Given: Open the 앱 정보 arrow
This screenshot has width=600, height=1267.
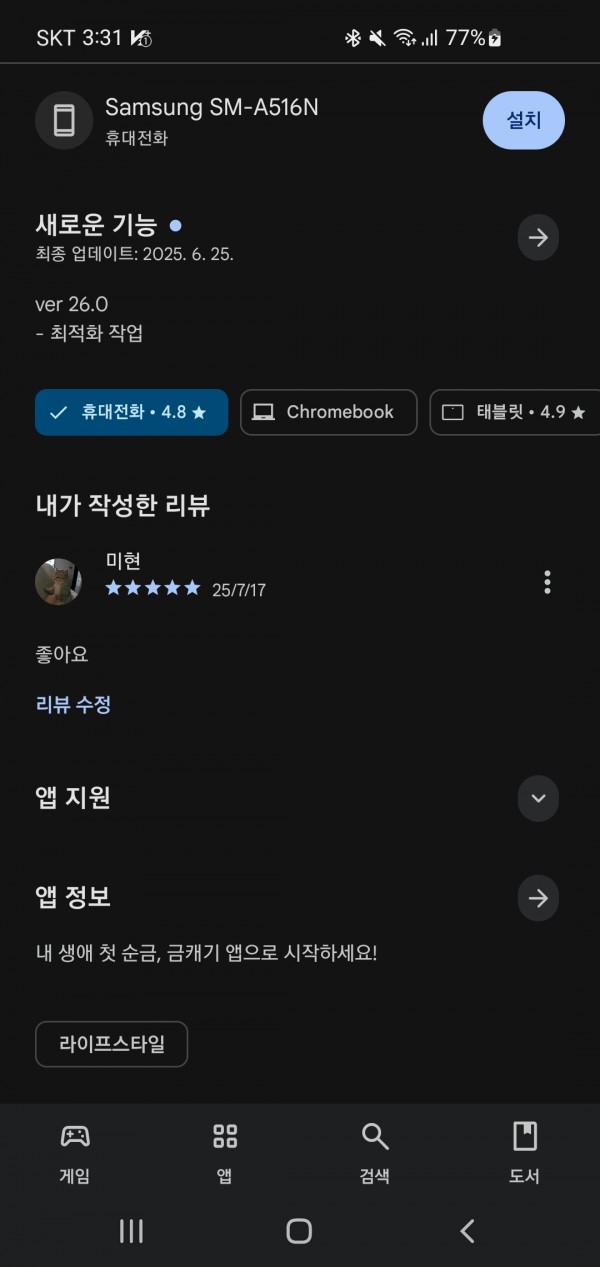Looking at the screenshot, I should [538, 898].
